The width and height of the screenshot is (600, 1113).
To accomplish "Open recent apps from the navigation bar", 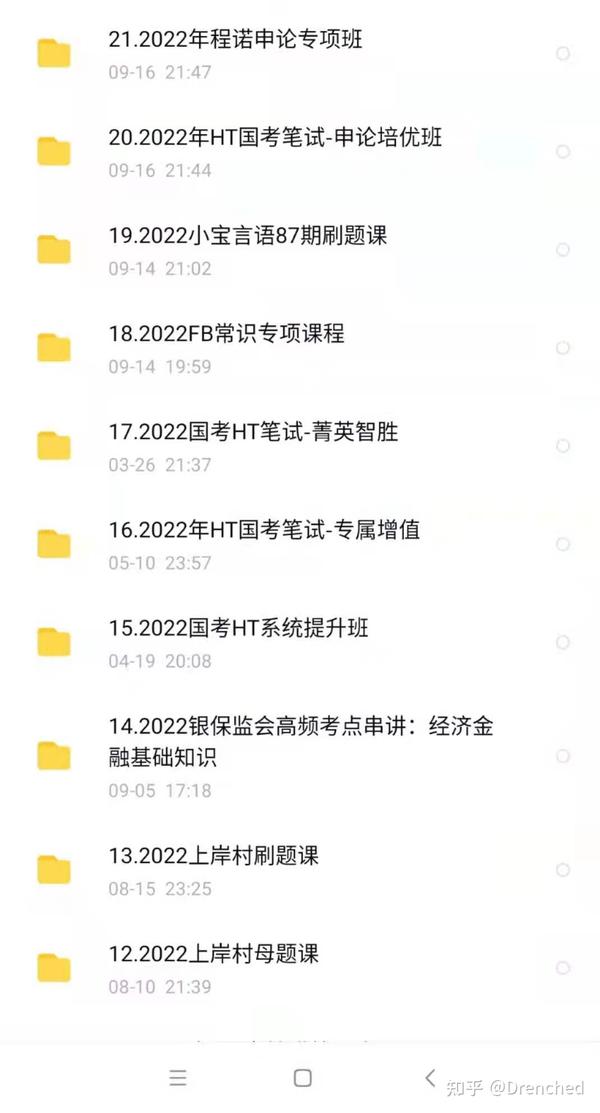I will click(178, 1078).
